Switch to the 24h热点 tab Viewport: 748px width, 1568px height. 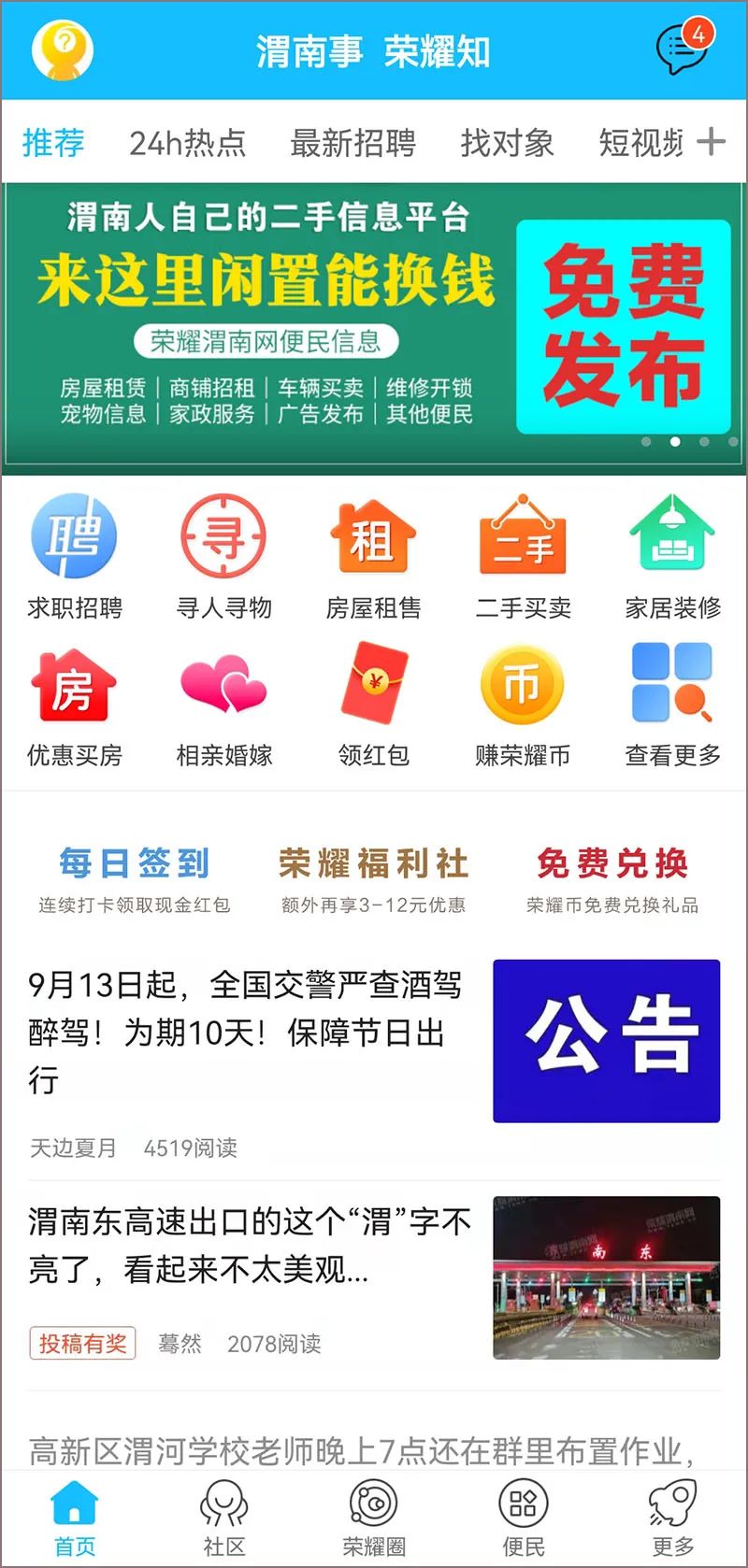pos(187,143)
